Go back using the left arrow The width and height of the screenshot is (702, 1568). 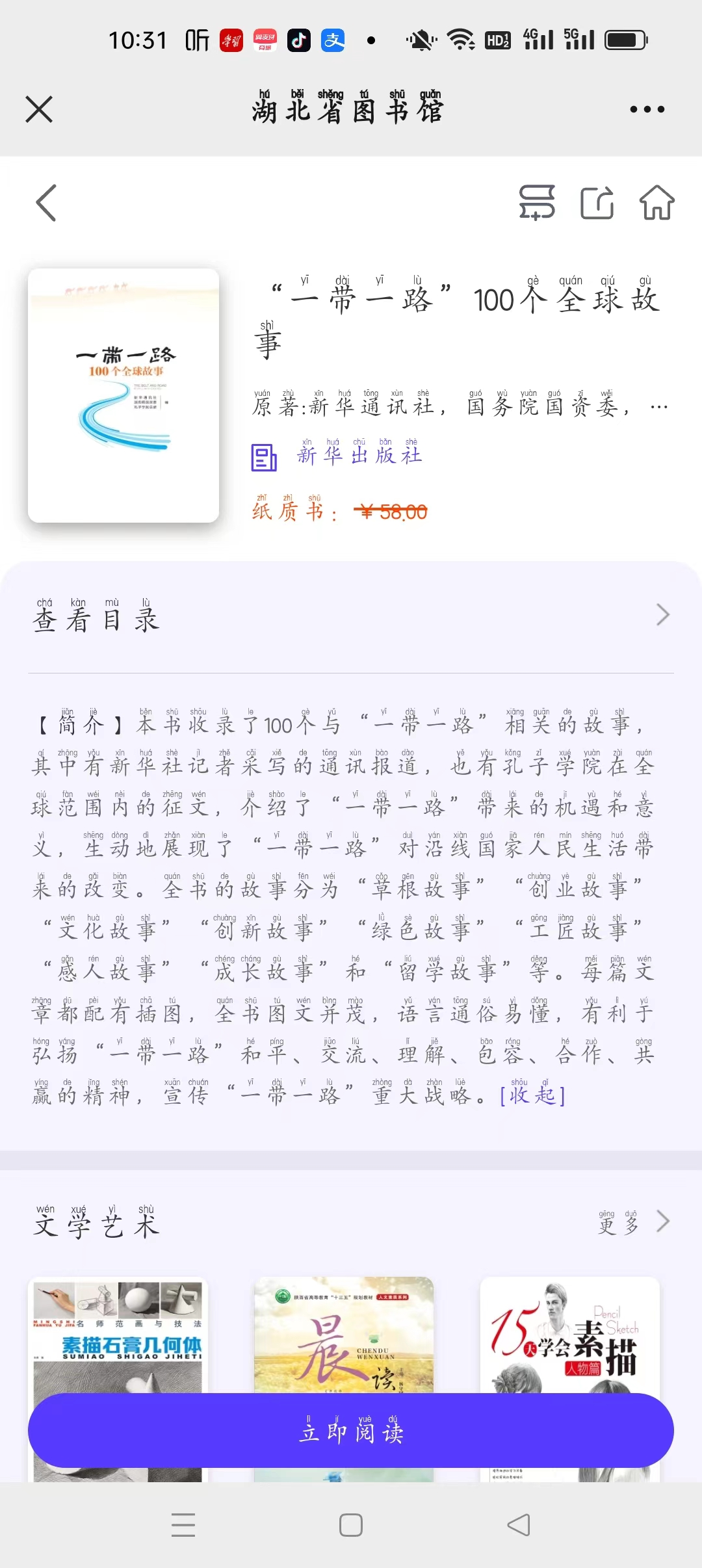point(46,203)
